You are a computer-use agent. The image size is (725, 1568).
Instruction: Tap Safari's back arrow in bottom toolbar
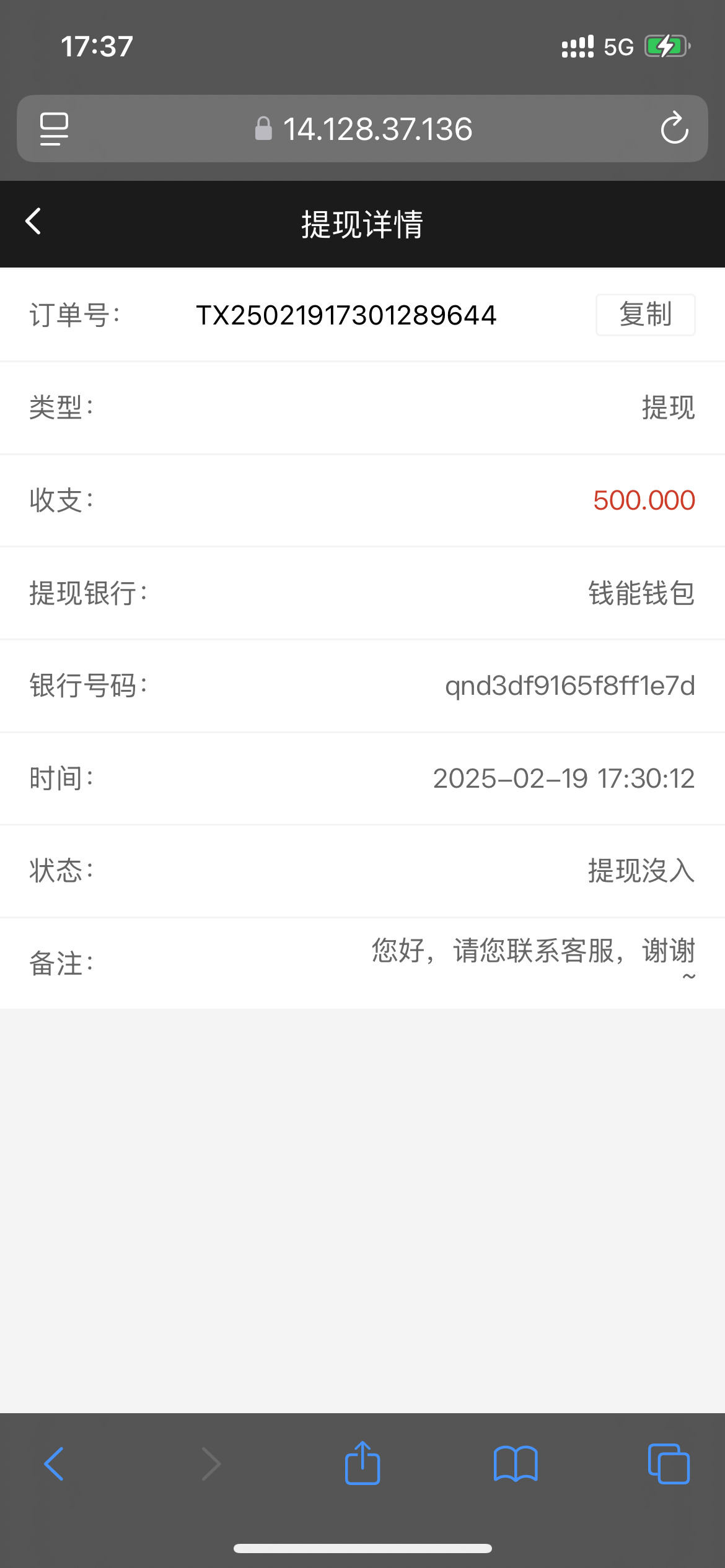tap(54, 1464)
